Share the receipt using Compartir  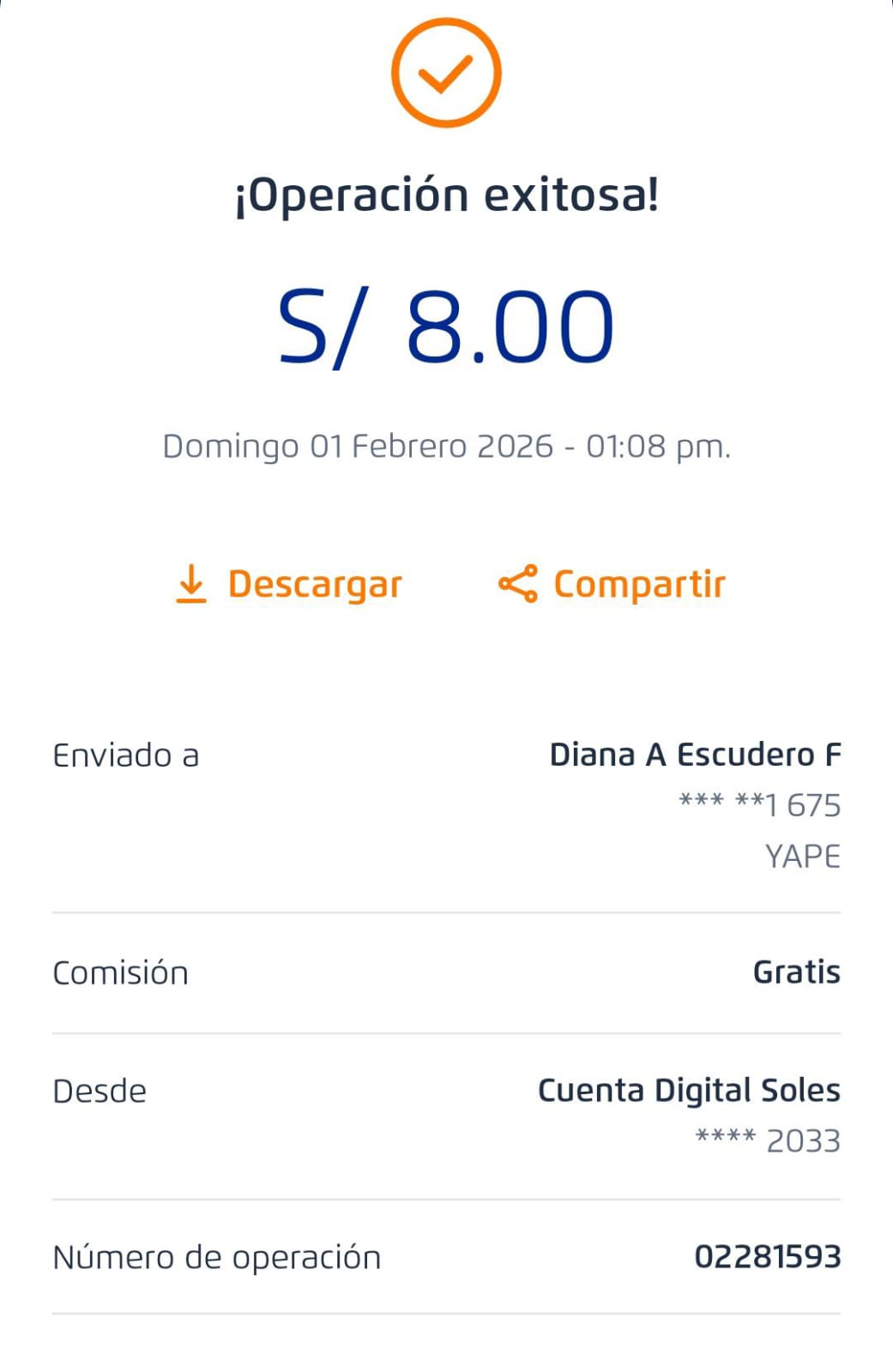click(612, 585)
